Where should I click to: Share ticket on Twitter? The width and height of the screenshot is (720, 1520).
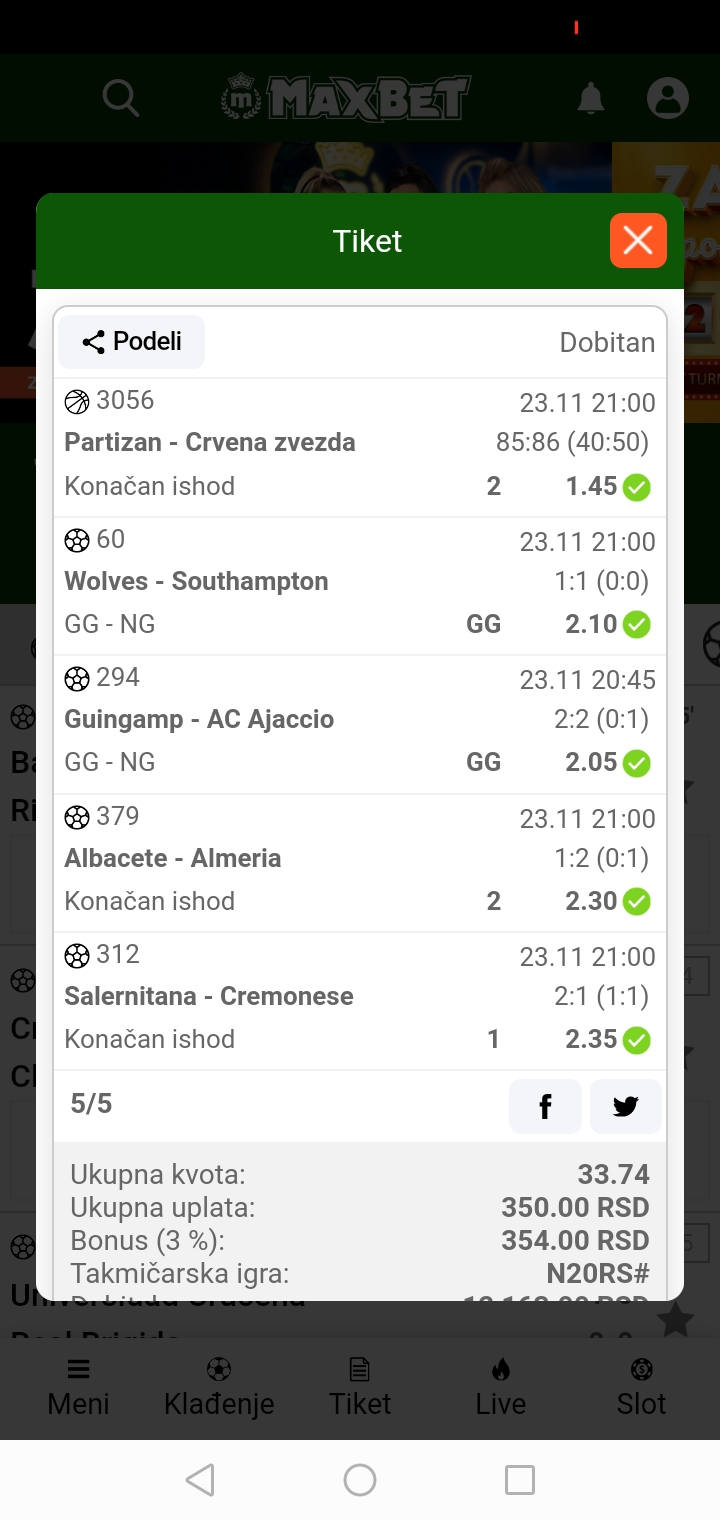[x=625, y=1106]
